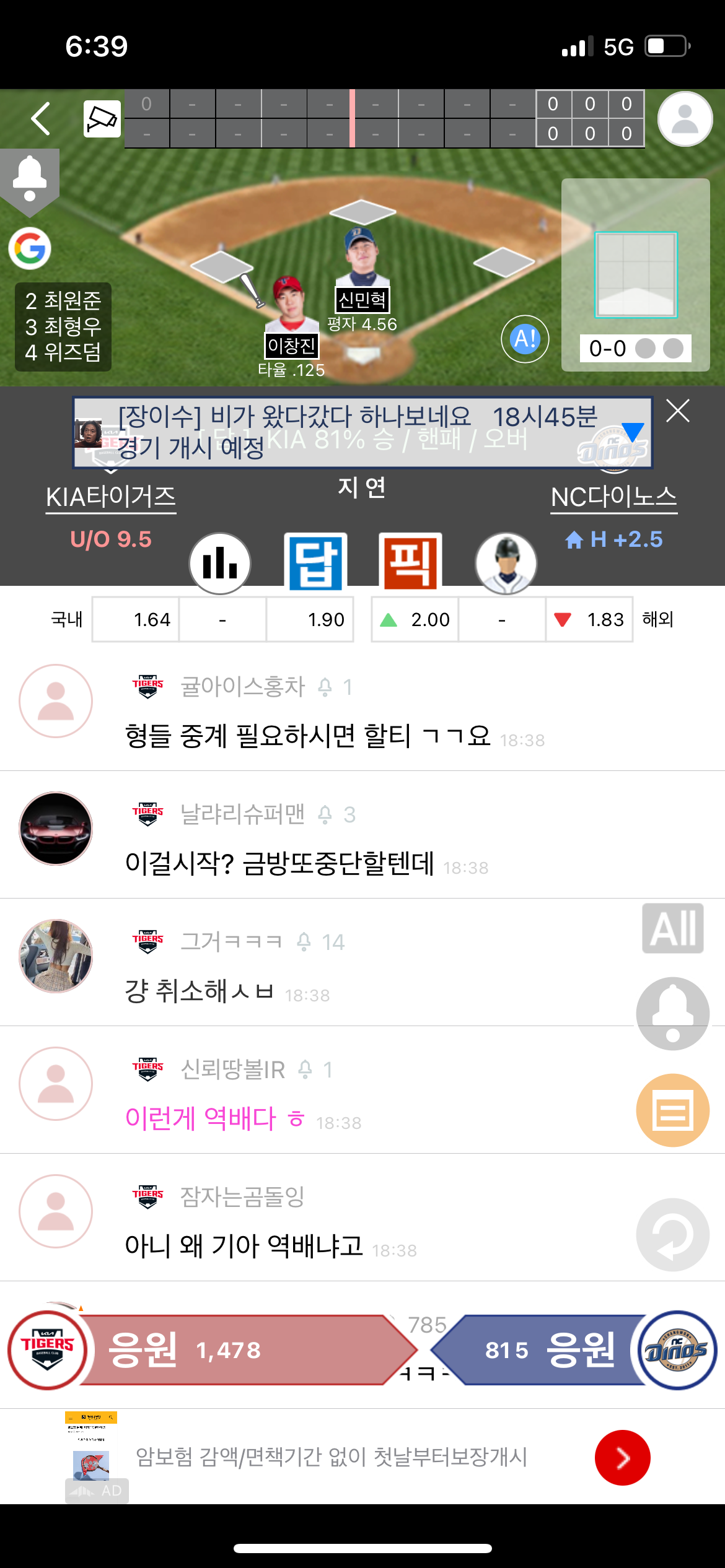725x1568 pixels.
Task: Open the profile avatar at top right
Action: pos(685,119)
